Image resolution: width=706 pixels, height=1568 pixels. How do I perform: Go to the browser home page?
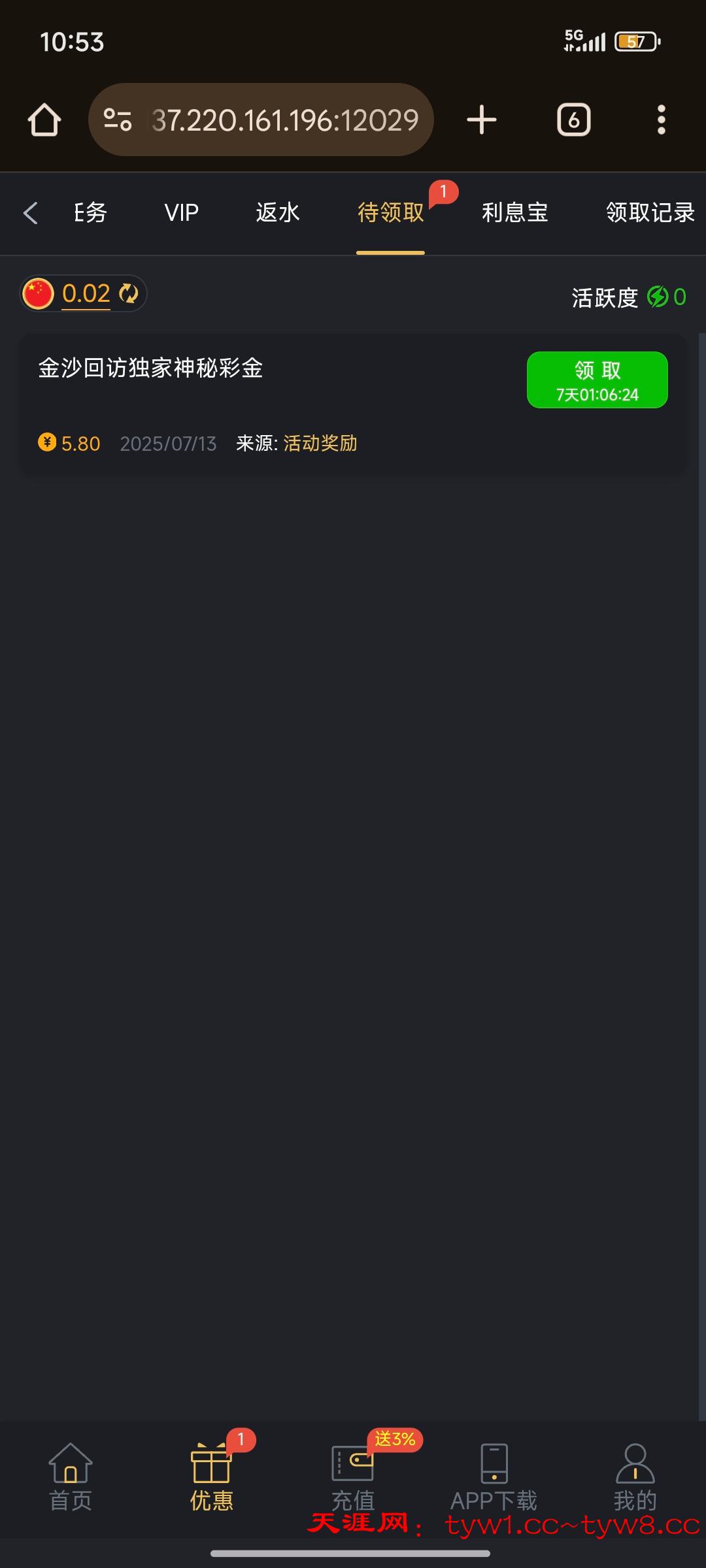44,120
